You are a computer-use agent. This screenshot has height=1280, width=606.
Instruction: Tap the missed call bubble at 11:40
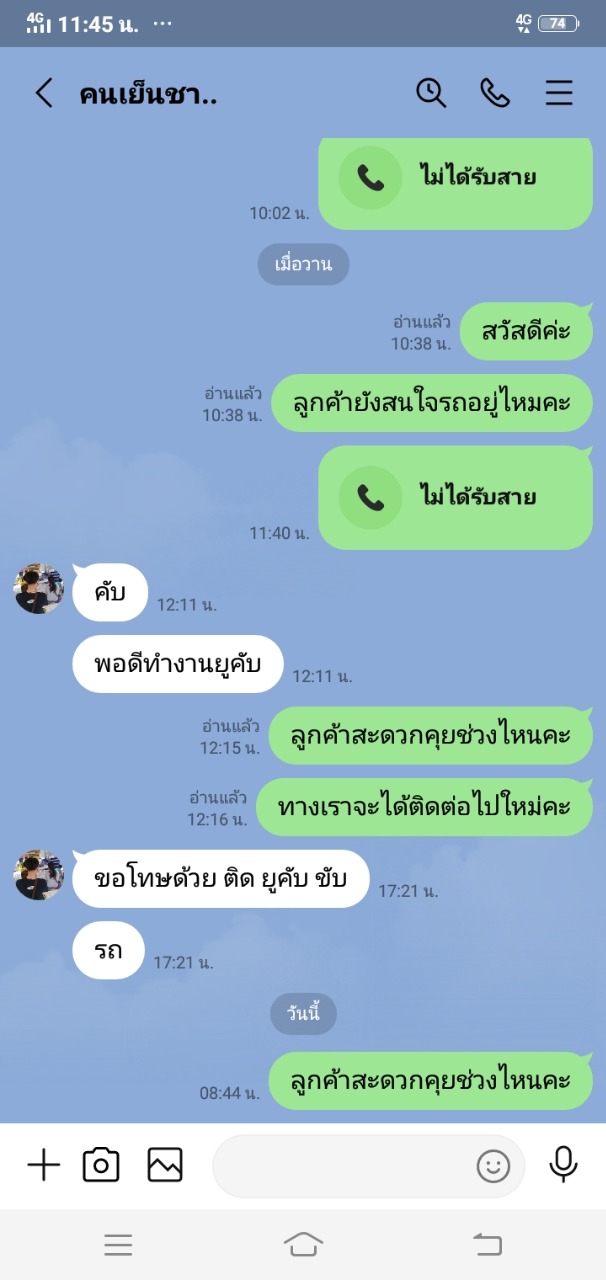click(455, 498)
